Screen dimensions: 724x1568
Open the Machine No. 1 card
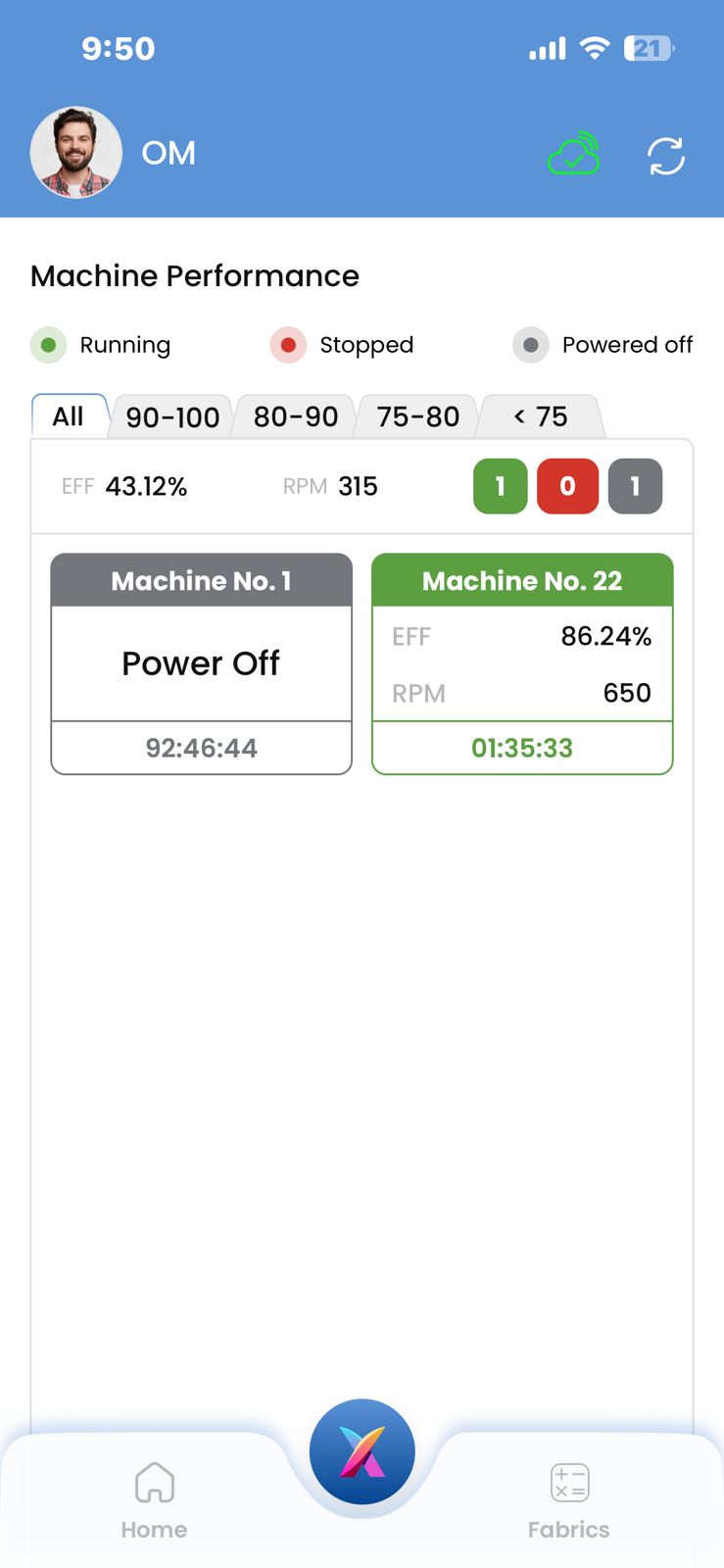click(201, 662)
